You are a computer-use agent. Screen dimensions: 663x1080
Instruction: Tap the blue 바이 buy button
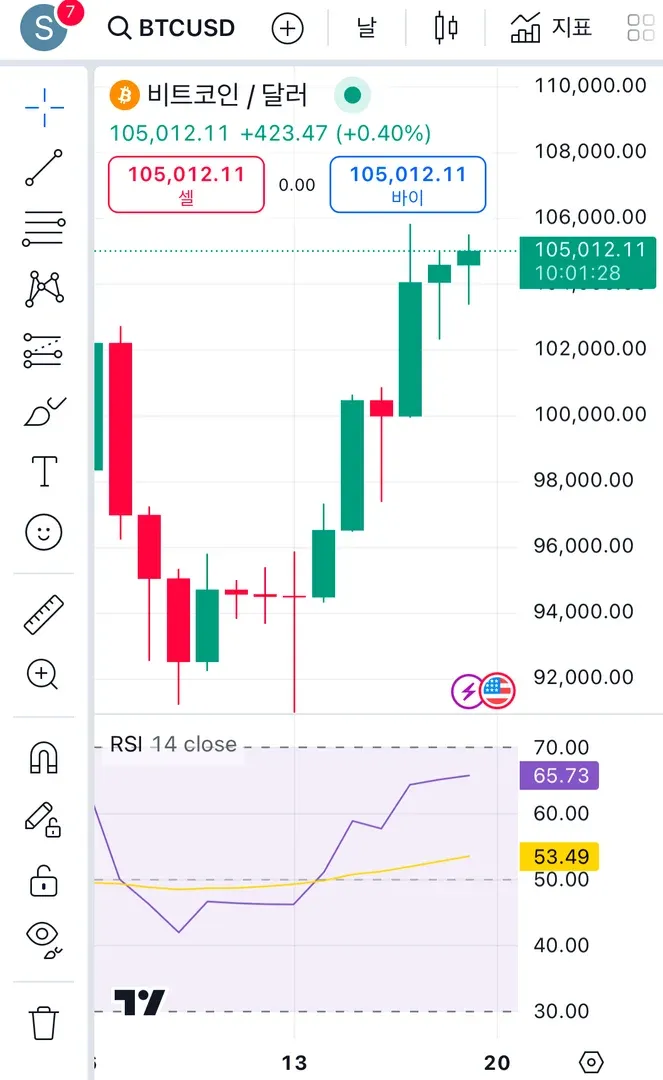click(407, 184)
